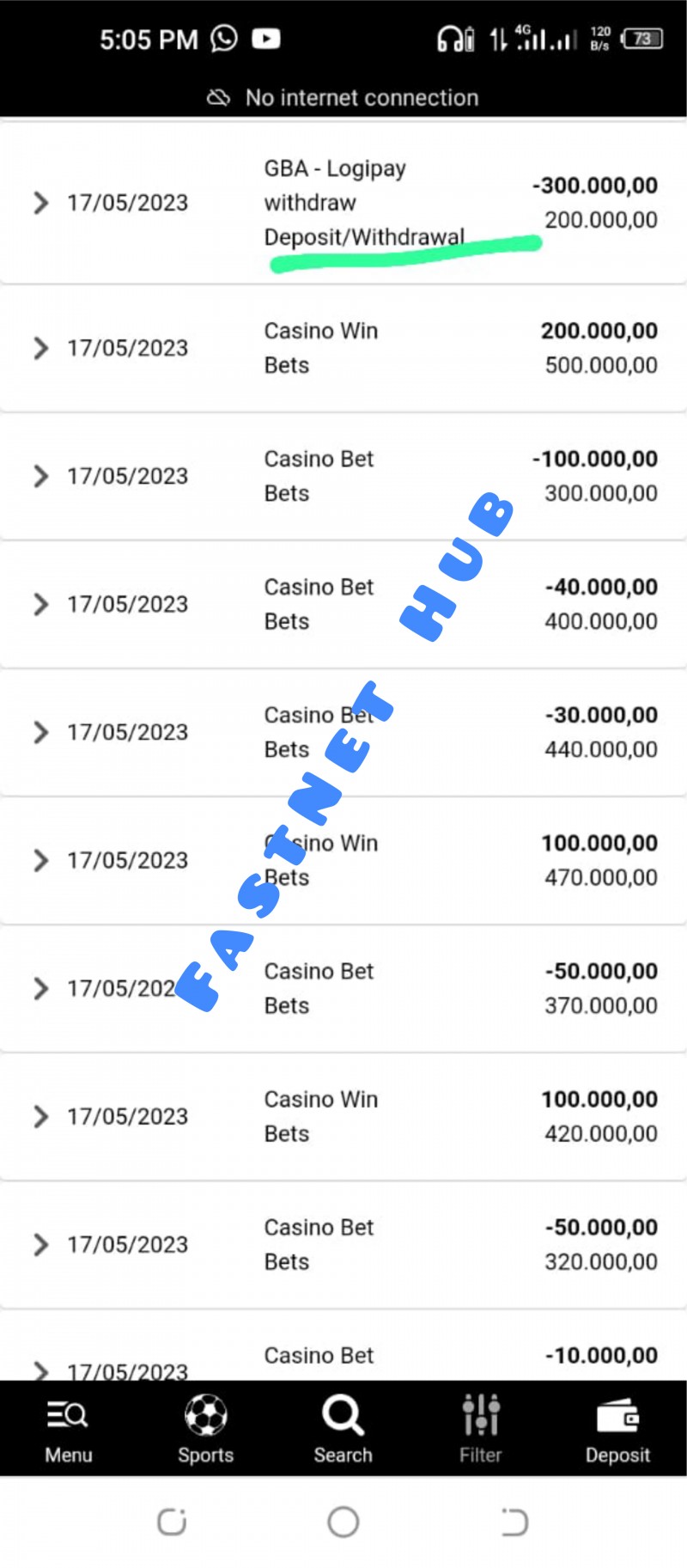This screenshot has width=687, height=1568.
Task: Expand the Casino Win 200.000,00 transaction
Action: (x=40, y=348)
